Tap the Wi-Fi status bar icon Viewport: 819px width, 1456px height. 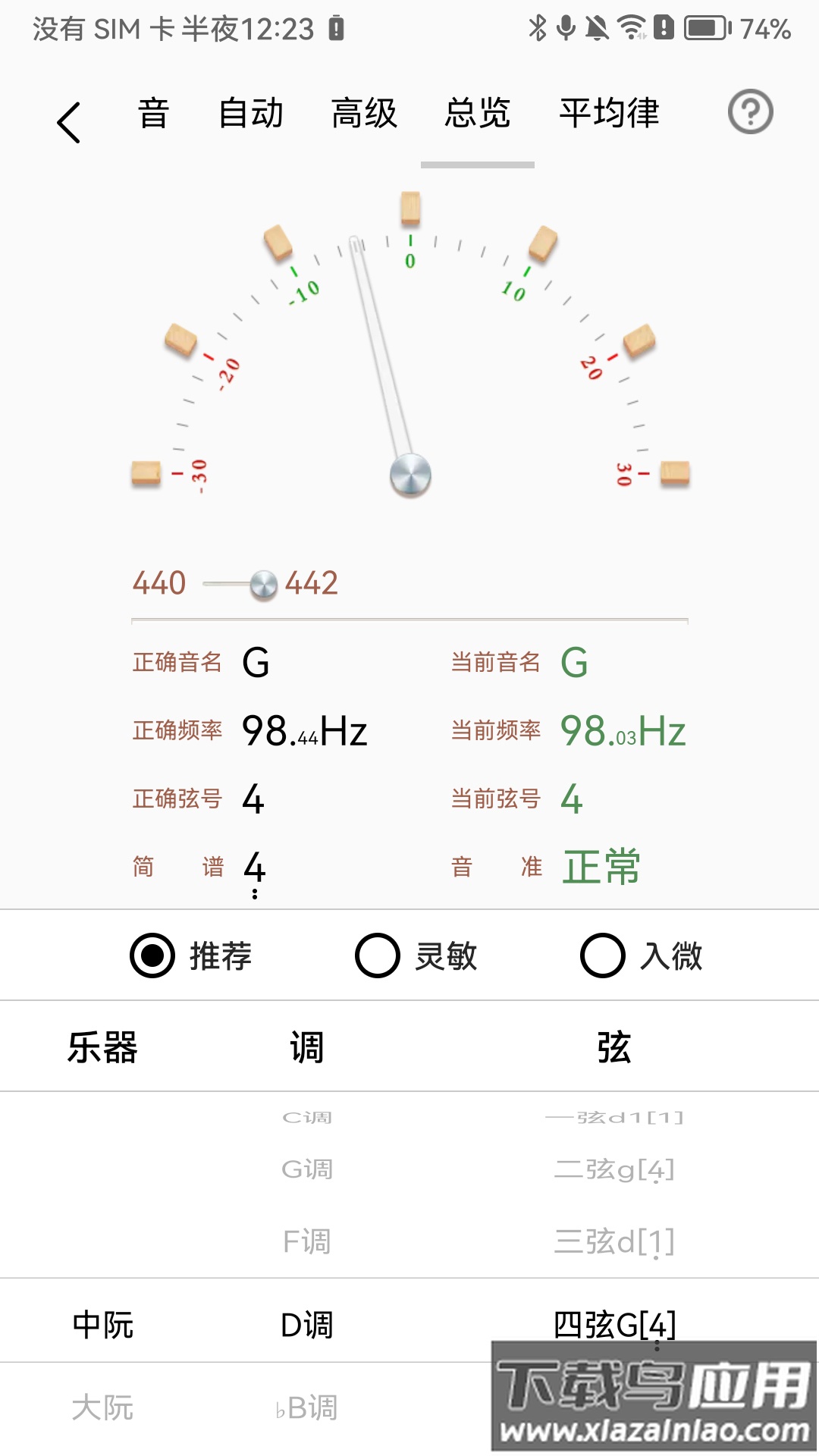(630, 30)
